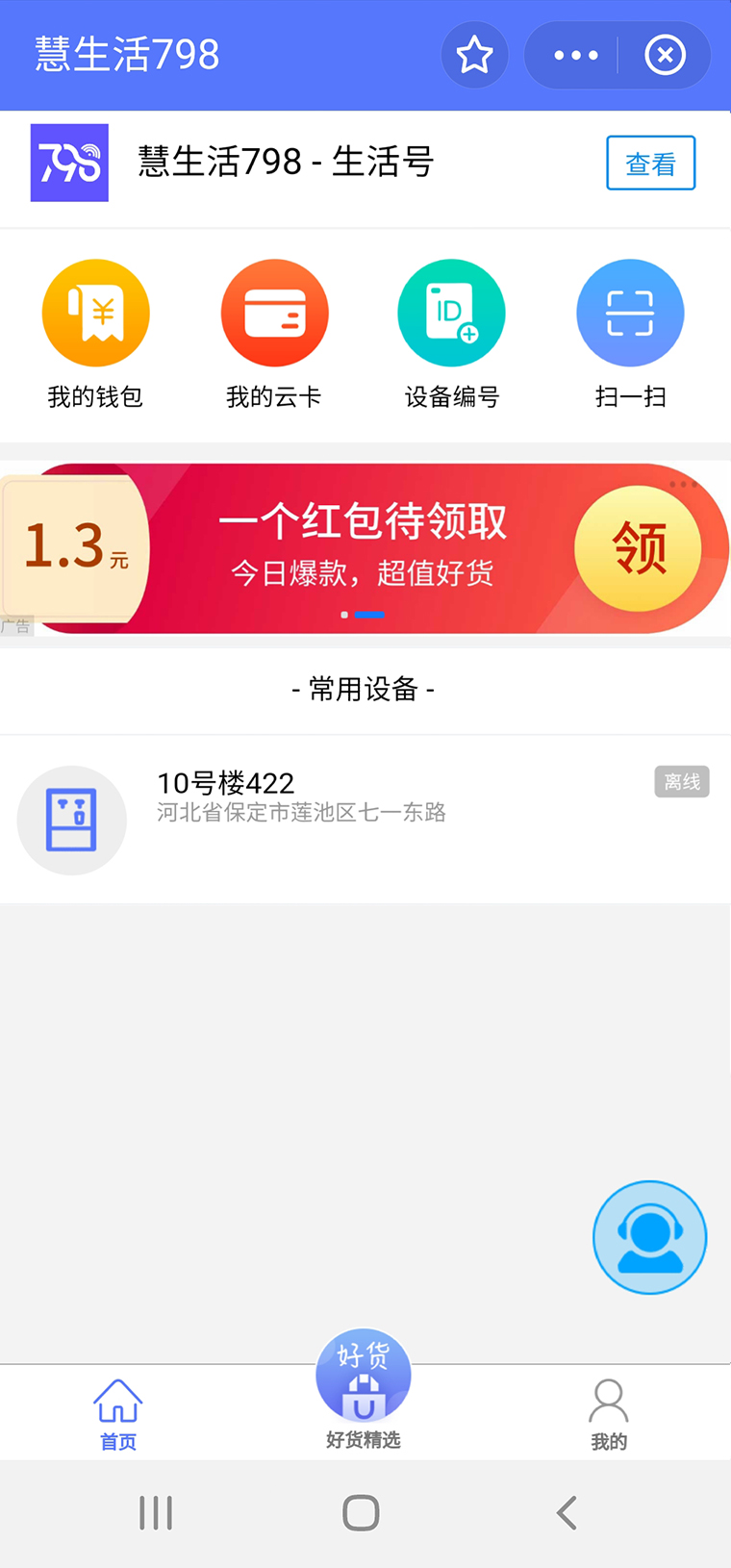Claim the red packet with 领 button

click(x=638, y=548)
